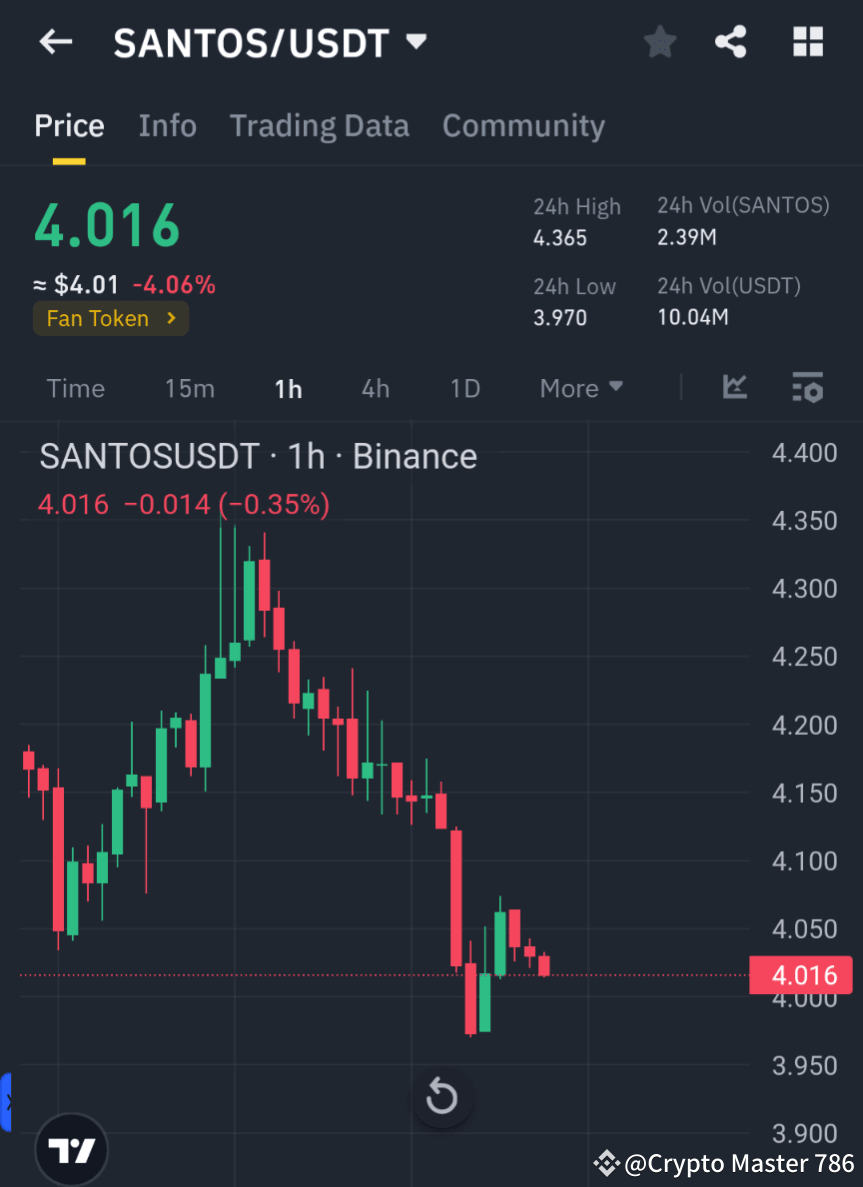
Task: Tap the 4.016 price marker on the axis
Action: [801, 975]
